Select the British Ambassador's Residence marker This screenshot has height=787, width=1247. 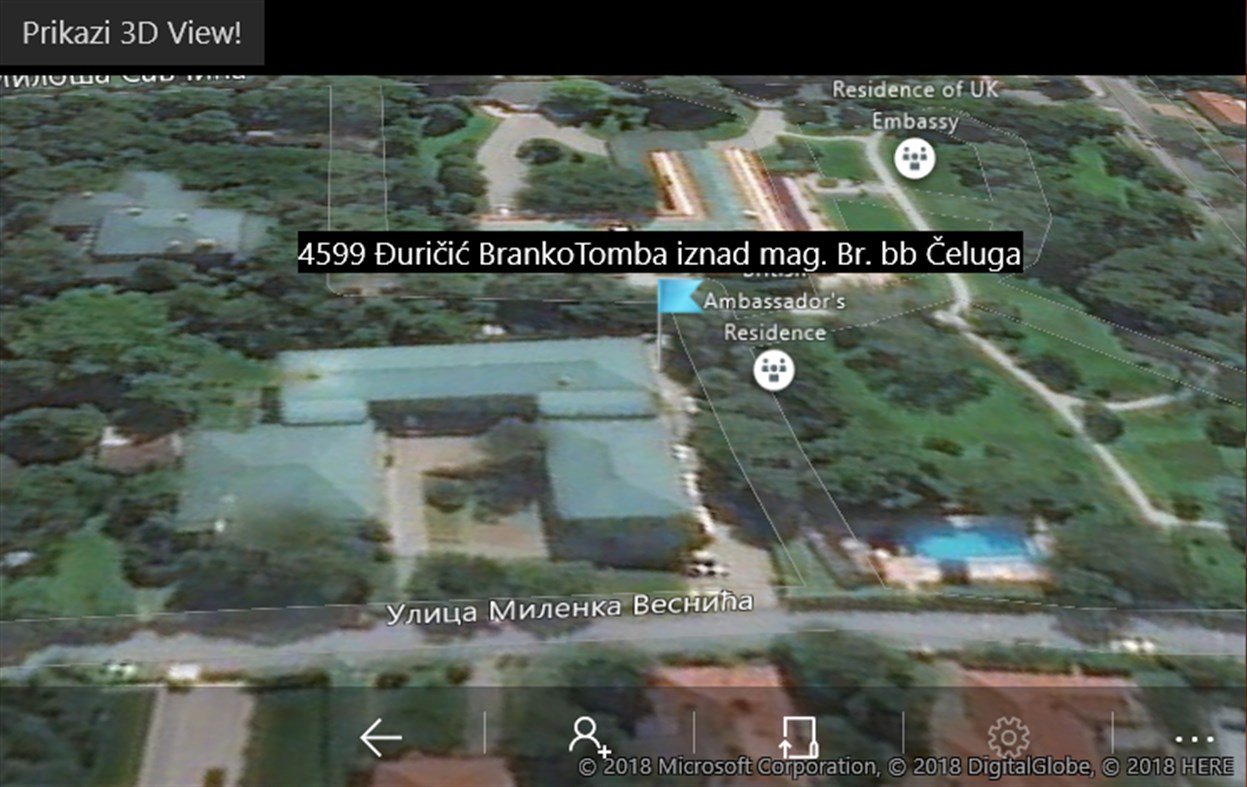(774, 370)
